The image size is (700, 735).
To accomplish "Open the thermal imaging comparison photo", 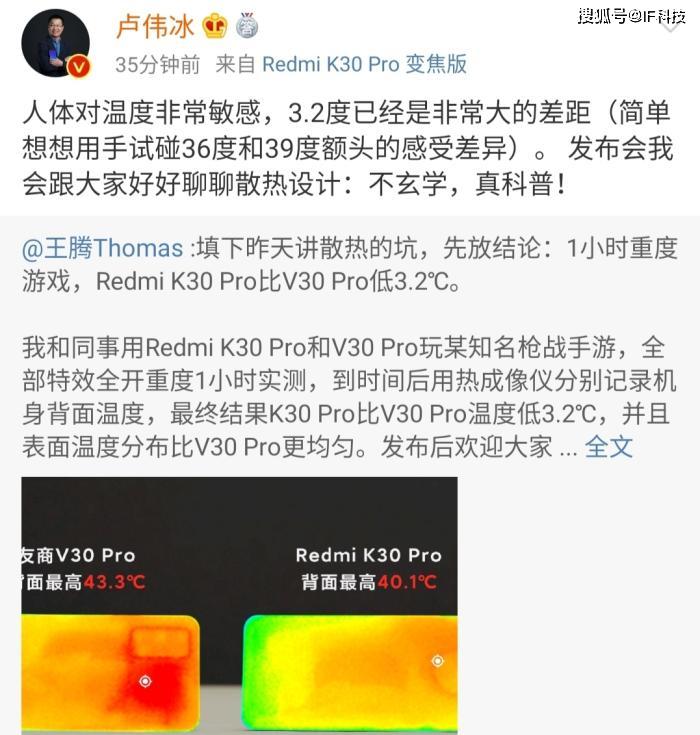I will pyautogui.click(x=239, y=605).
